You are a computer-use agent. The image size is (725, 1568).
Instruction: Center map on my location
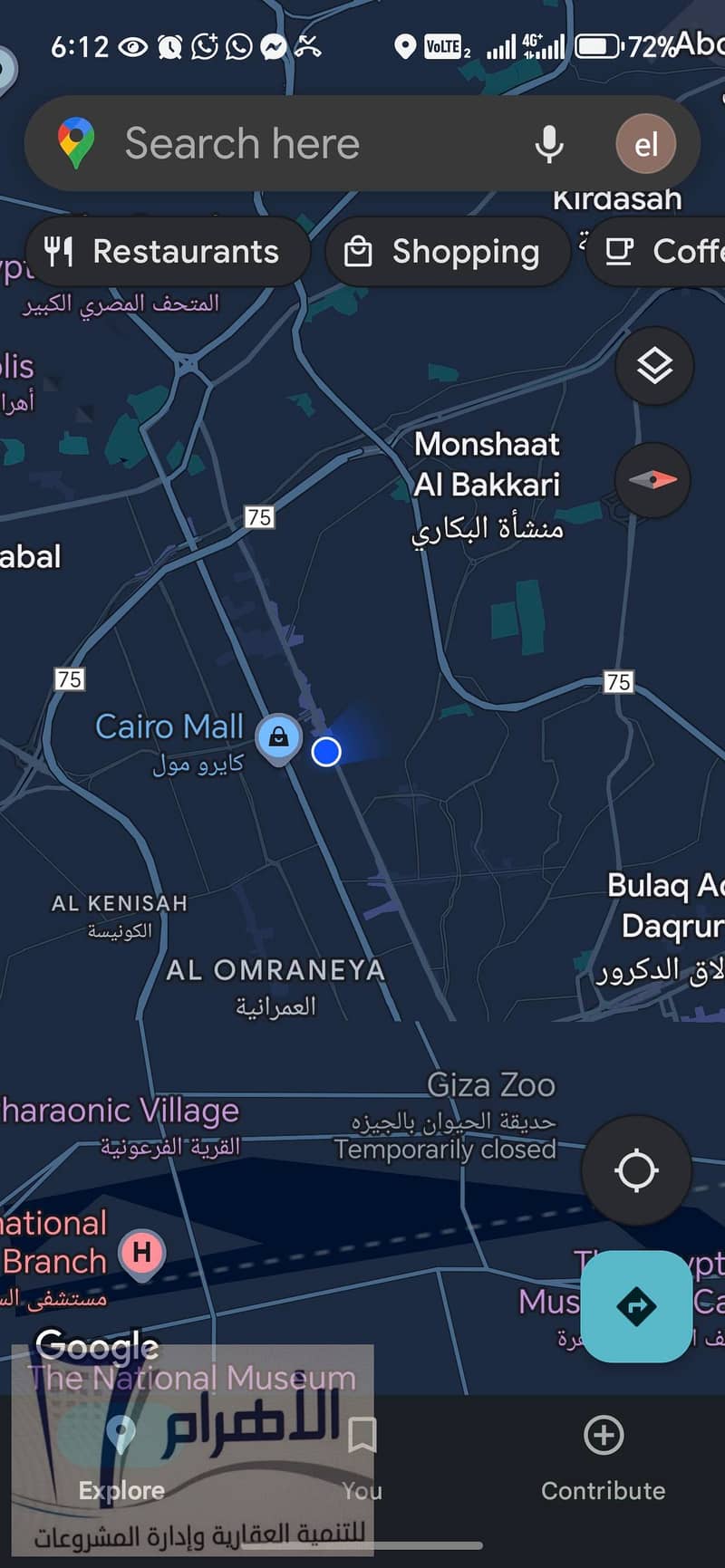(636, 1170)
